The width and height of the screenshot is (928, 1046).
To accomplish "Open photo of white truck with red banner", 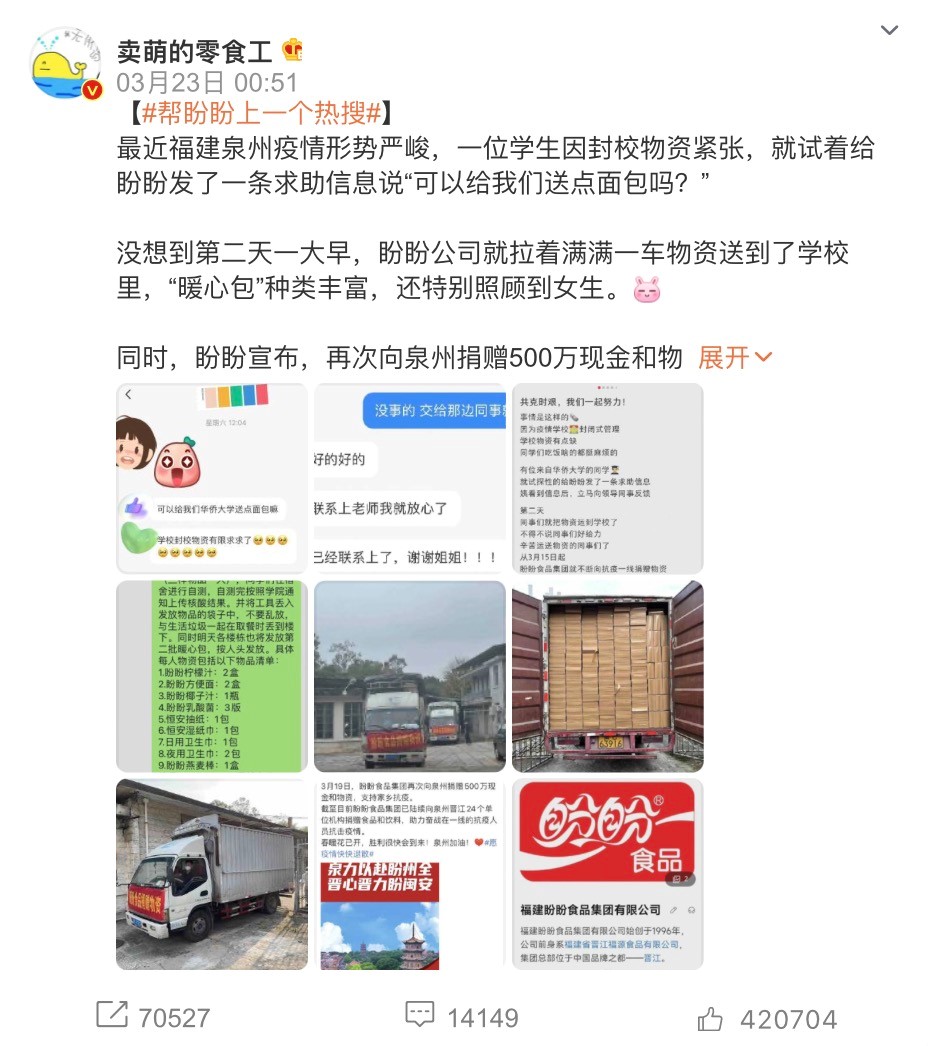I will click(x=212, y=873).
